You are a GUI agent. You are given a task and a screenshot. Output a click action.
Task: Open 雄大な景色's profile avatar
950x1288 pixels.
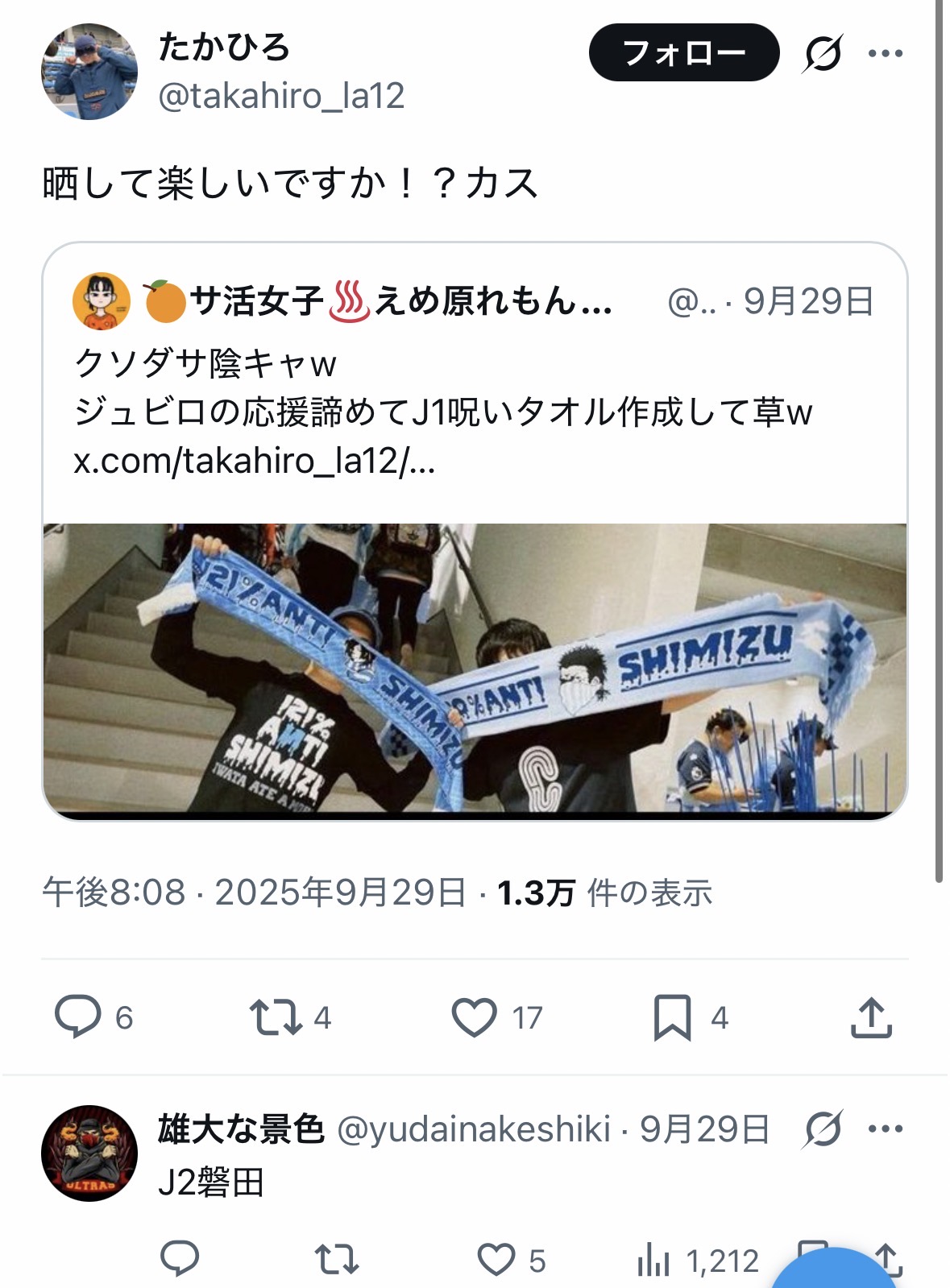click(x=89, y=1153)
